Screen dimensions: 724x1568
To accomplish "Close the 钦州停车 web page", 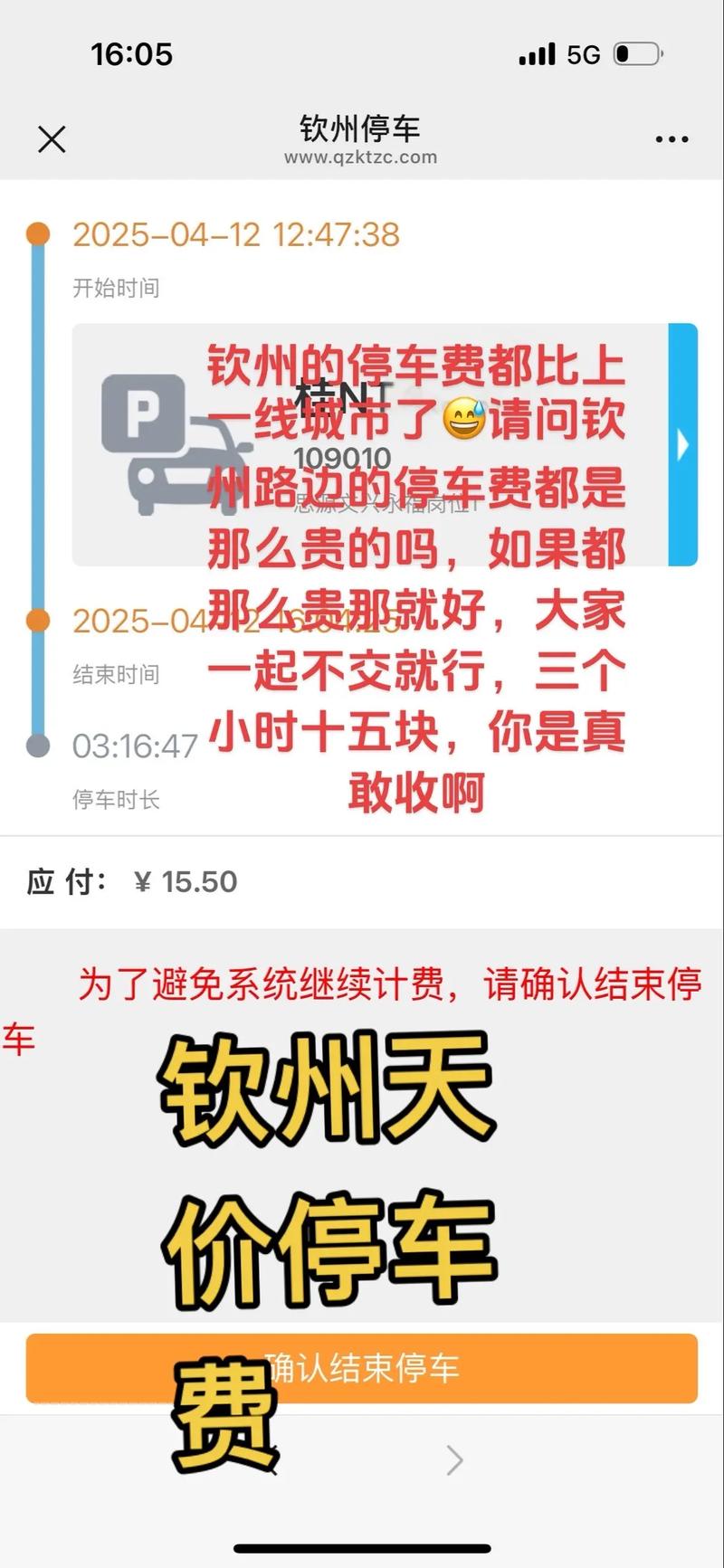I will (52, 139).
